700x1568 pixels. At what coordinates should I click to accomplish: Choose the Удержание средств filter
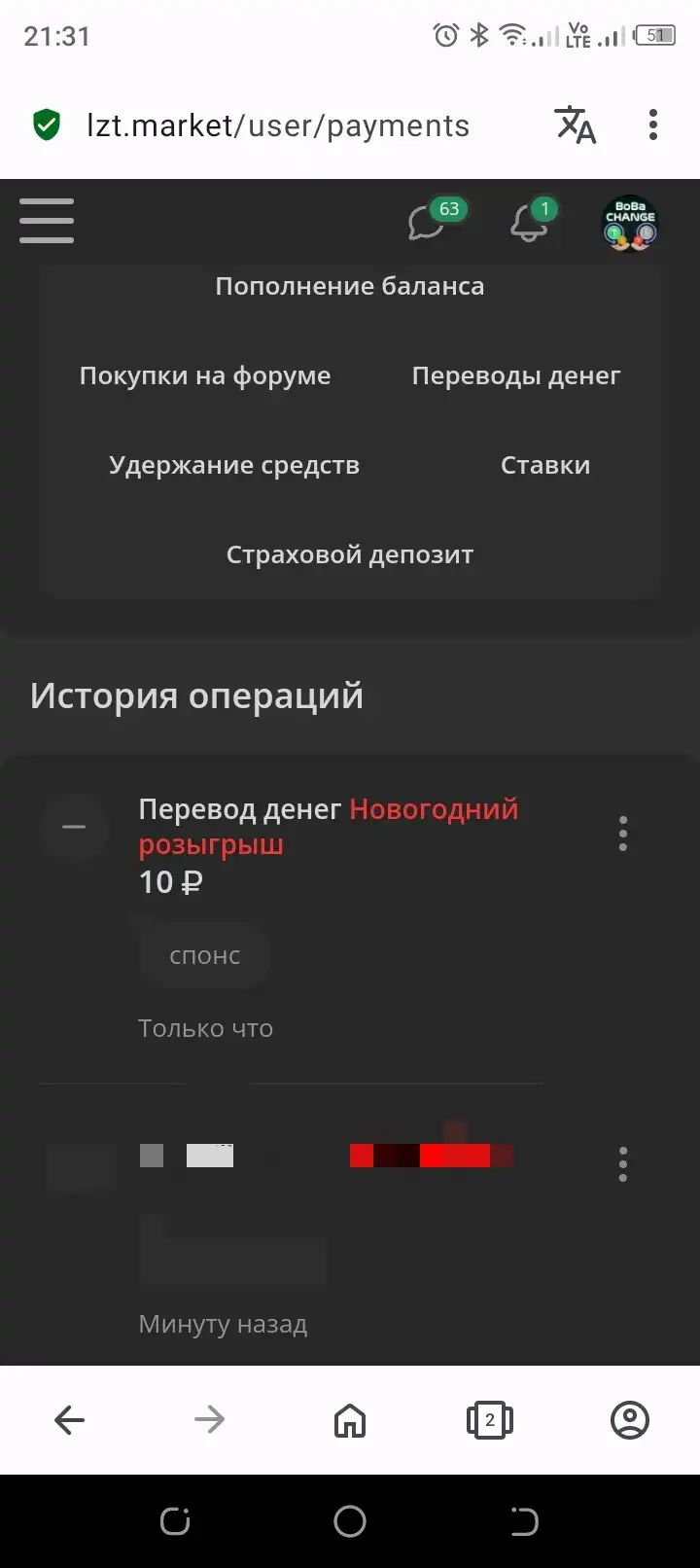[x=234, y=466]
